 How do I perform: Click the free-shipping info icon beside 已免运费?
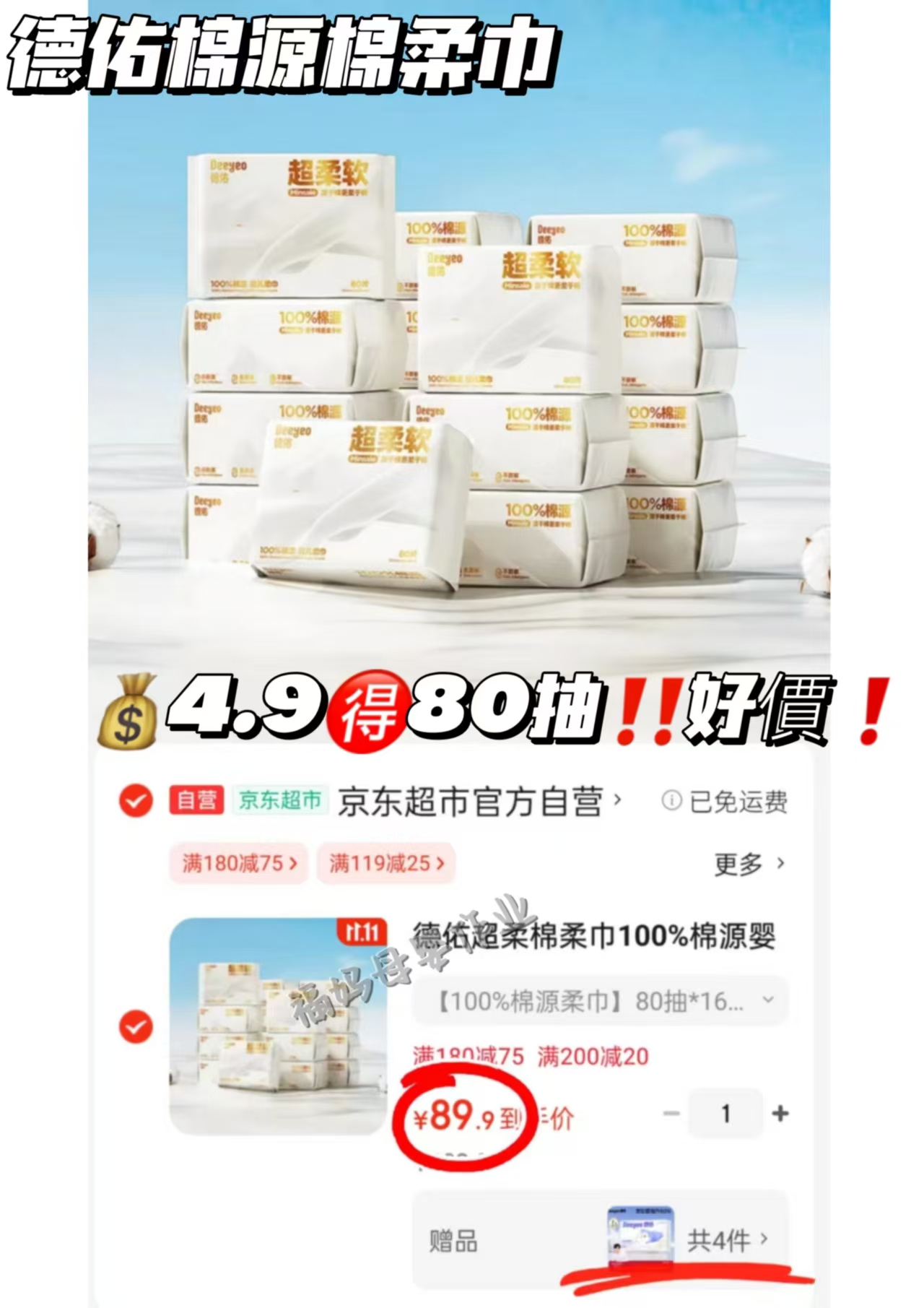671,798
